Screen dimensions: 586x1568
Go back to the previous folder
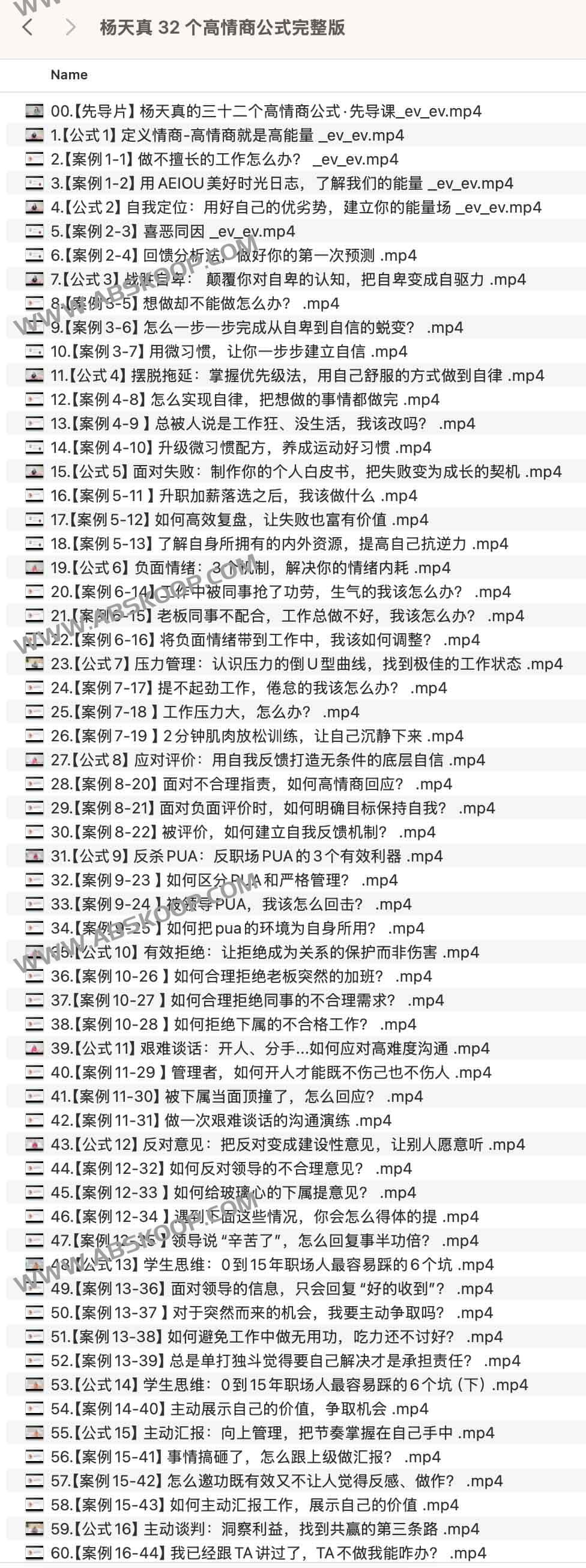[x=28, y=27]
